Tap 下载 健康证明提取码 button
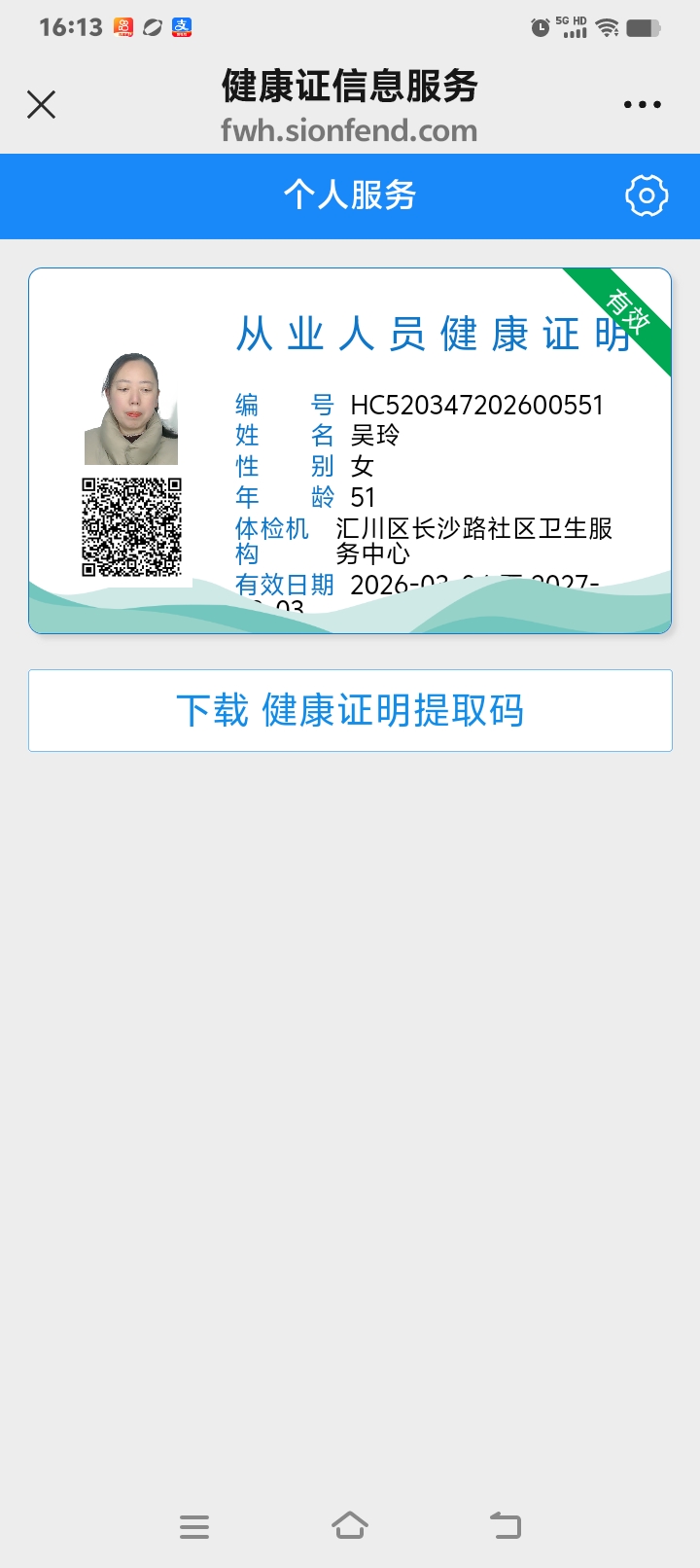The image size is (700, 1568). (350, 710)
